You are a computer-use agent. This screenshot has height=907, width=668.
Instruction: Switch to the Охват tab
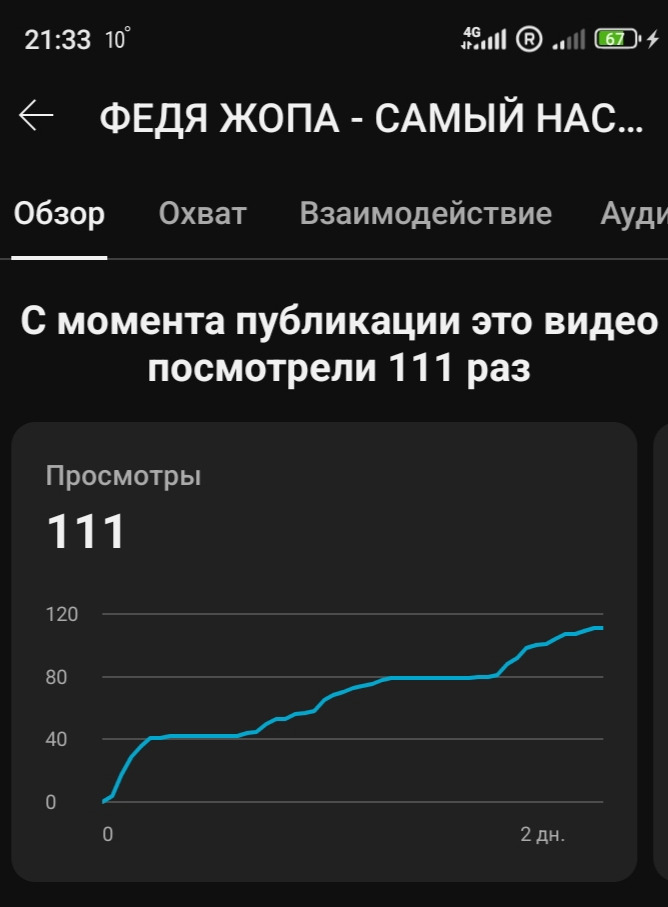[202, 214]
